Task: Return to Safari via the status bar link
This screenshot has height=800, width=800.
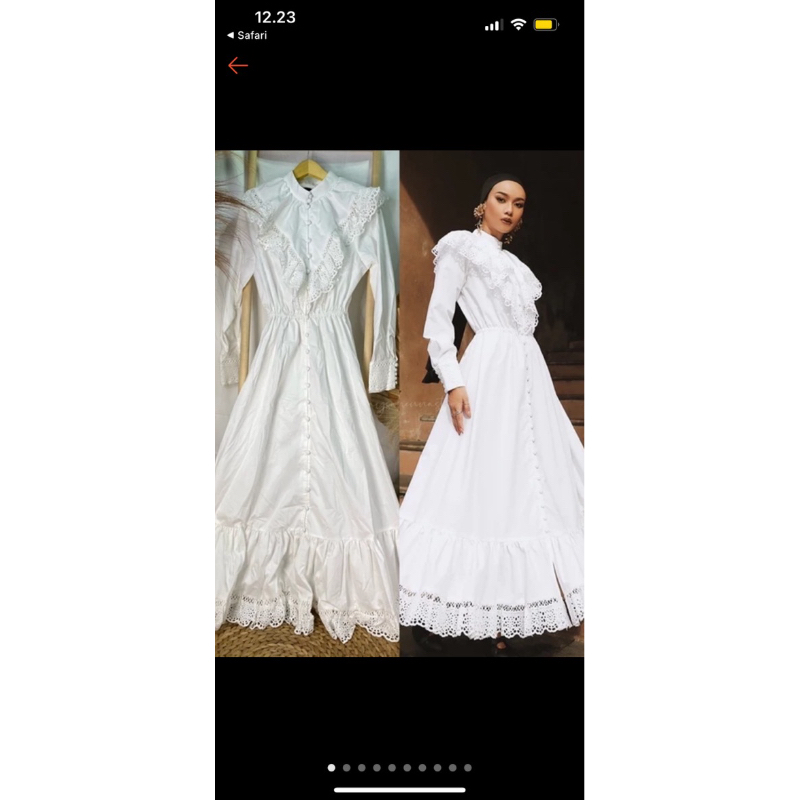Action: tap(247, 35)
